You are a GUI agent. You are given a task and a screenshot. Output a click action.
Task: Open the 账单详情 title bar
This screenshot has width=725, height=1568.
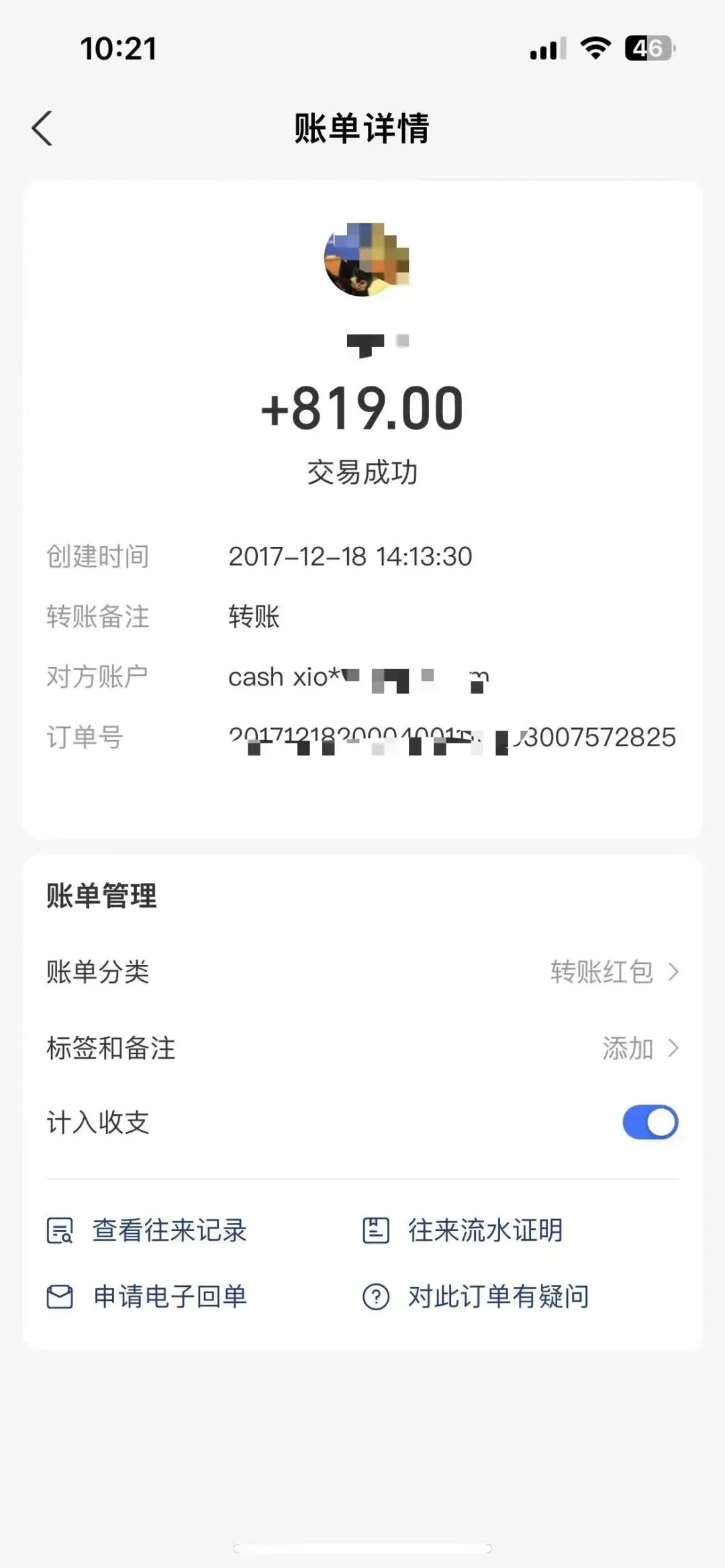pos(362,127)
